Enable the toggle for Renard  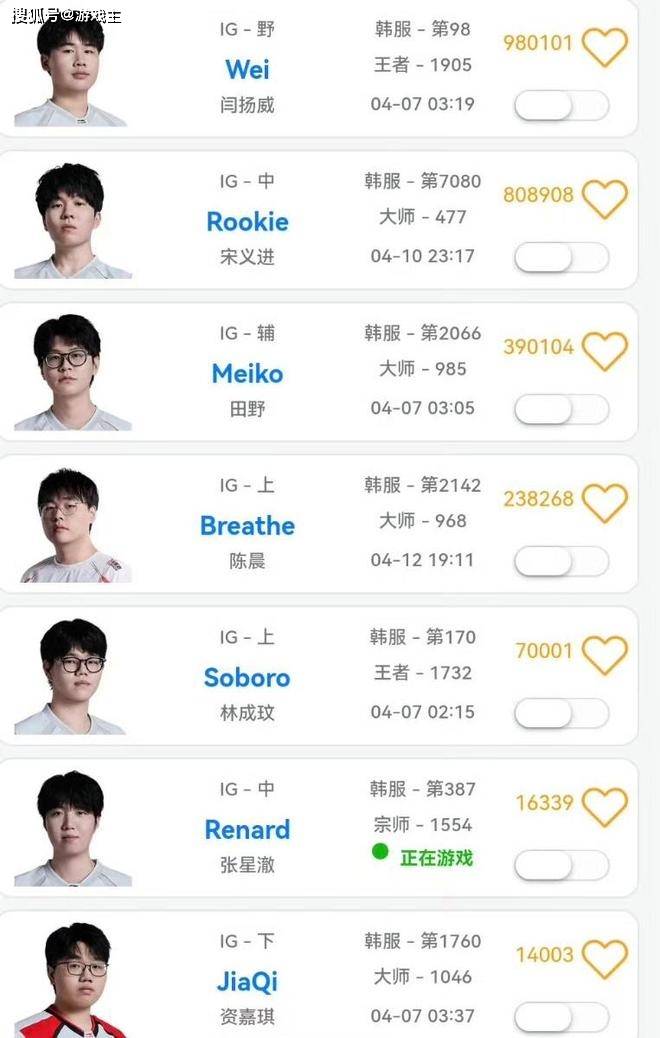tap(561, 865)
